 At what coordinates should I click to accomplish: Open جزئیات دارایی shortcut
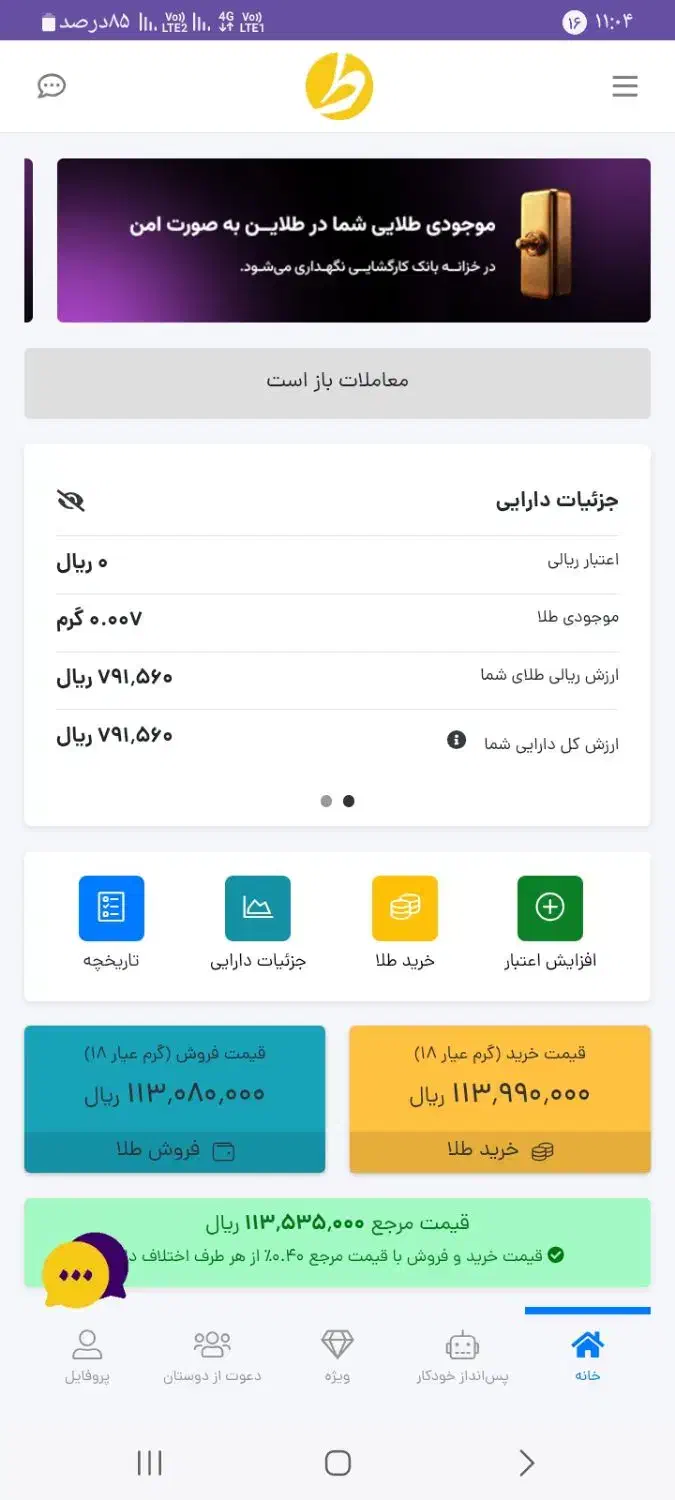click(257, 908)
